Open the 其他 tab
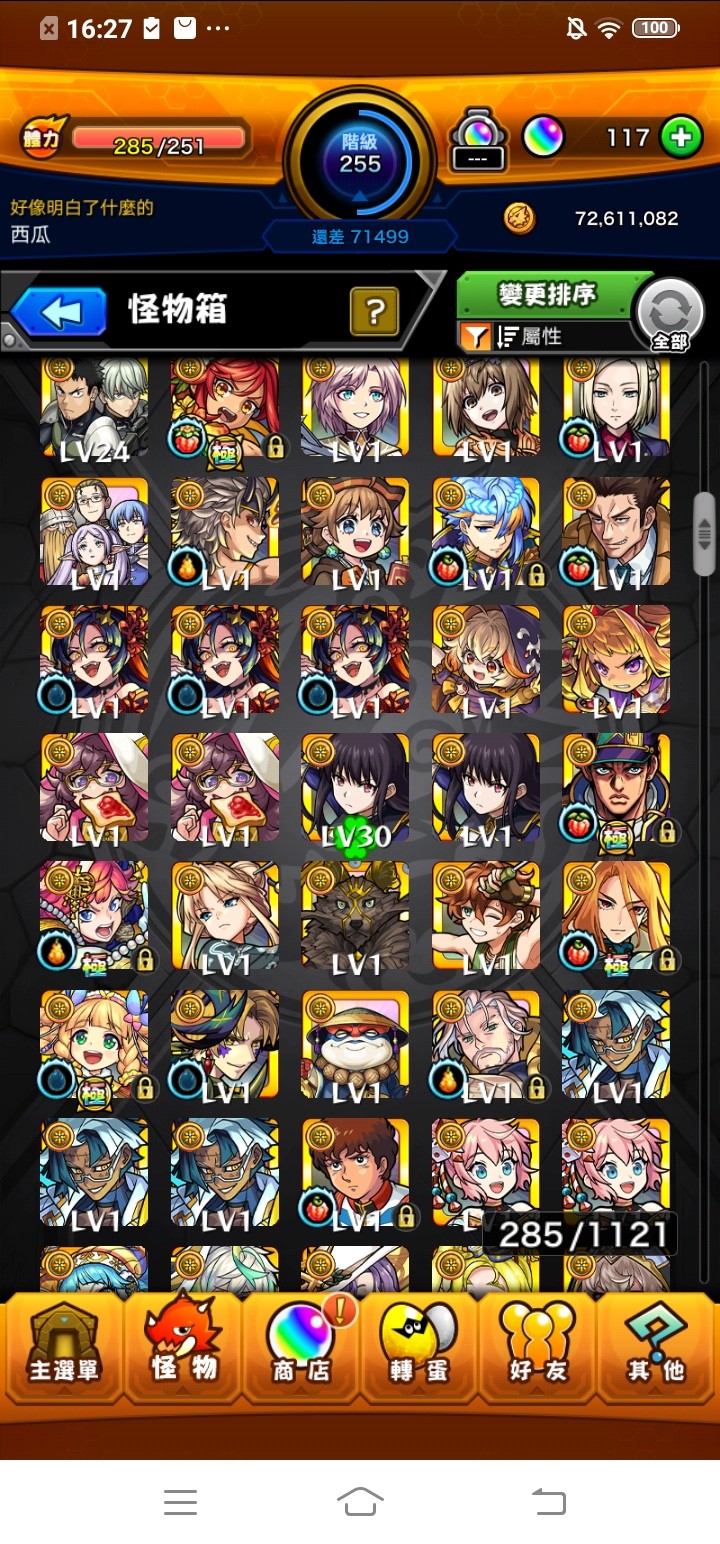 pos(655,1345)
